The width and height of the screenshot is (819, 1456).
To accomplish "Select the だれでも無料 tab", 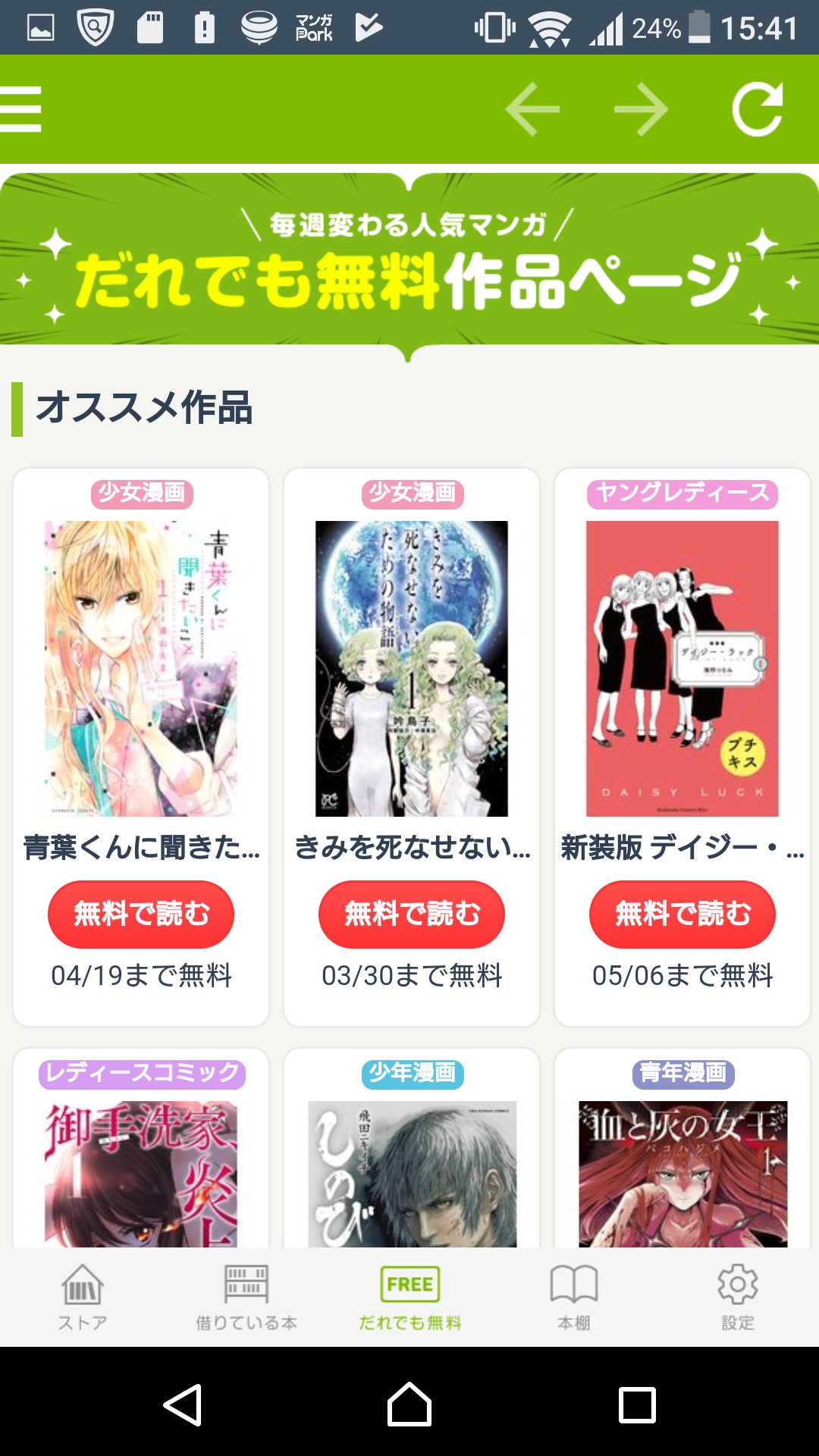I will click(409, 1297).
